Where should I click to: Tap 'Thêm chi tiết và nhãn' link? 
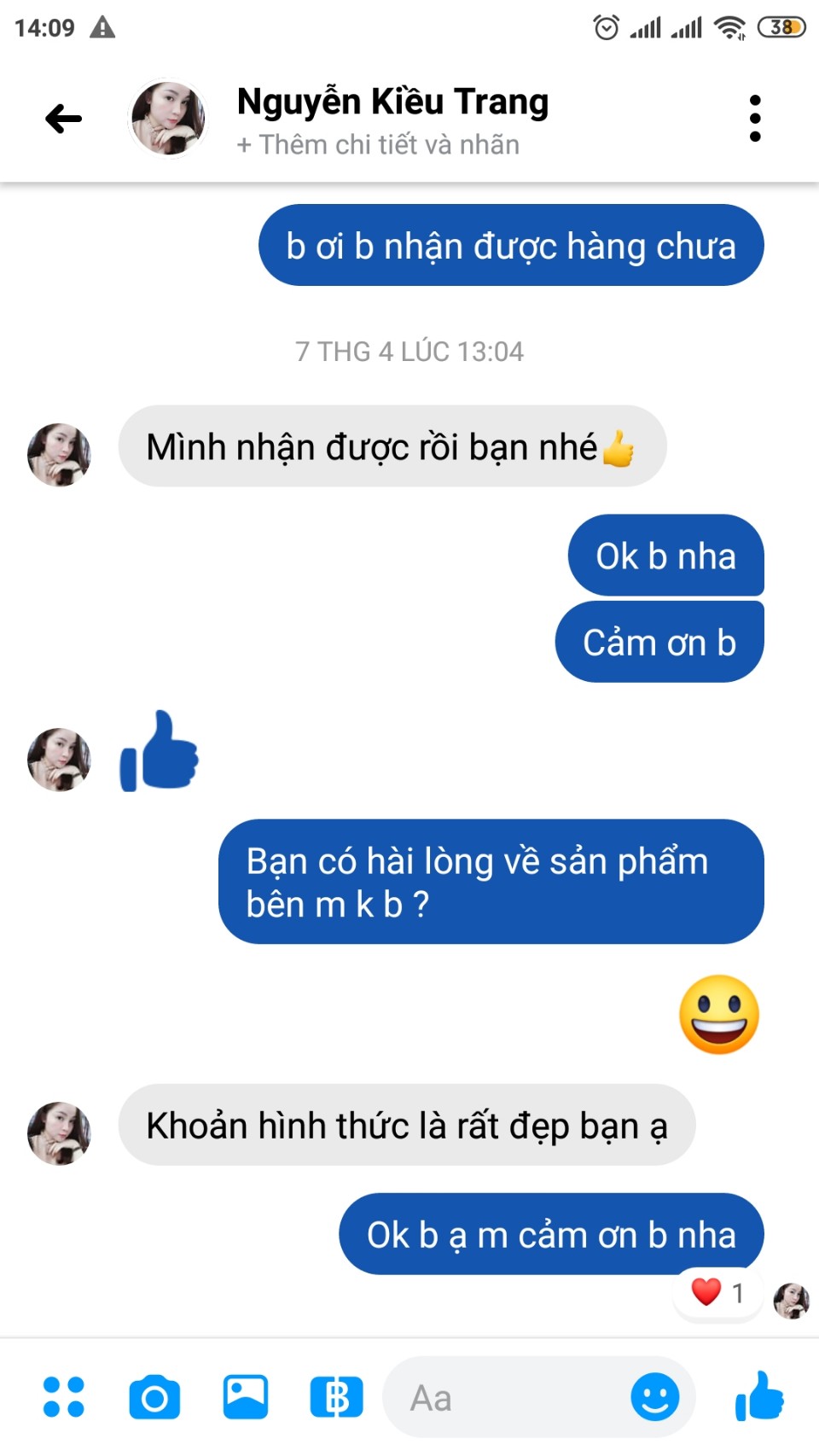tap(378, 145)
